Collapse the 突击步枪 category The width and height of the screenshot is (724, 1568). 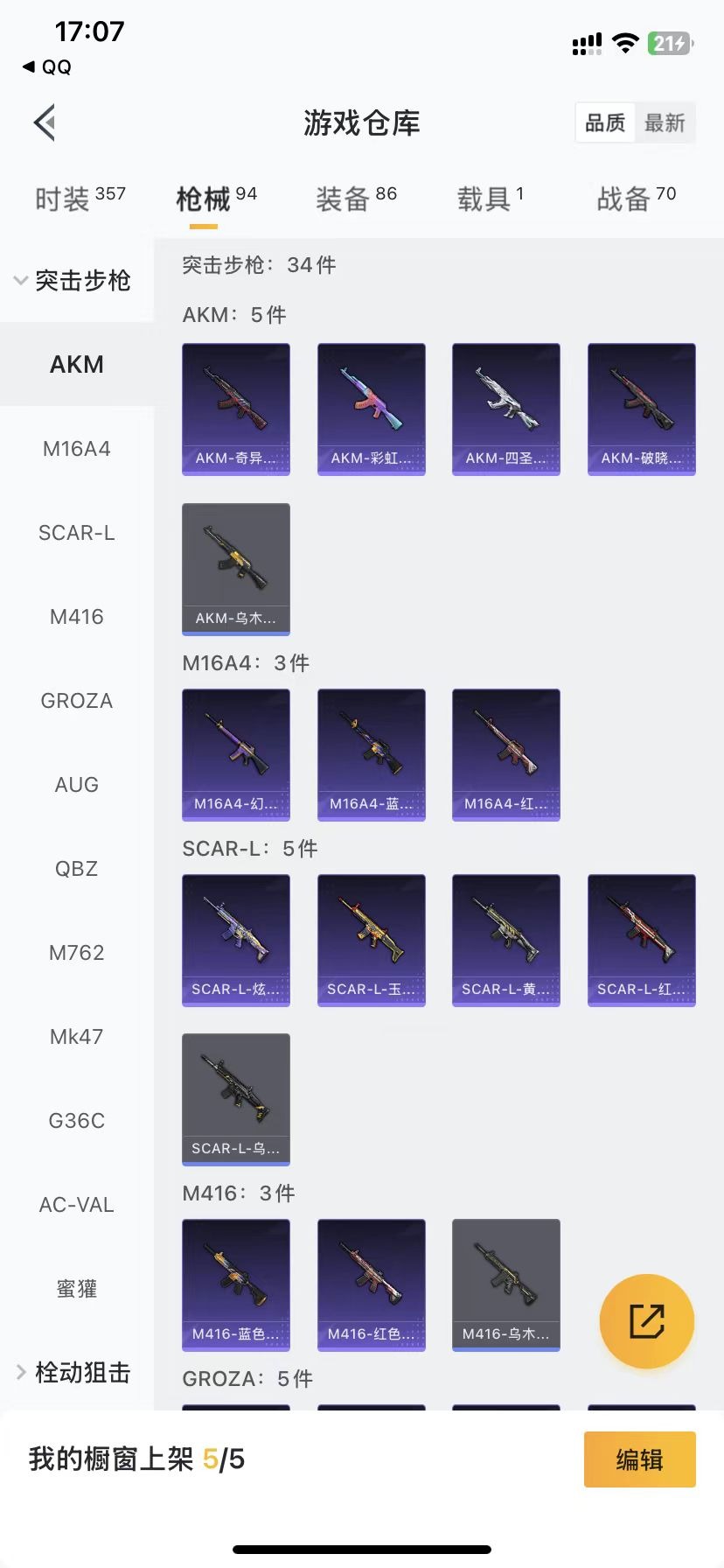coord(73,280)
